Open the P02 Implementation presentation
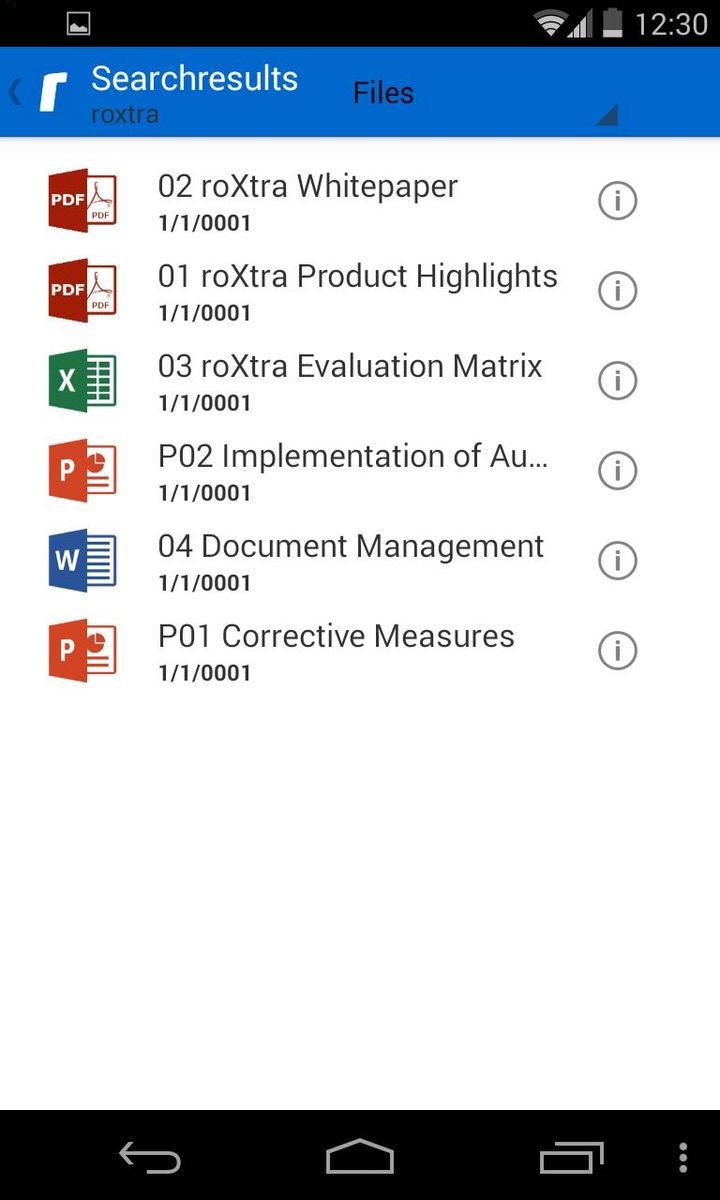720x1200 pixels. coord(352,470)
